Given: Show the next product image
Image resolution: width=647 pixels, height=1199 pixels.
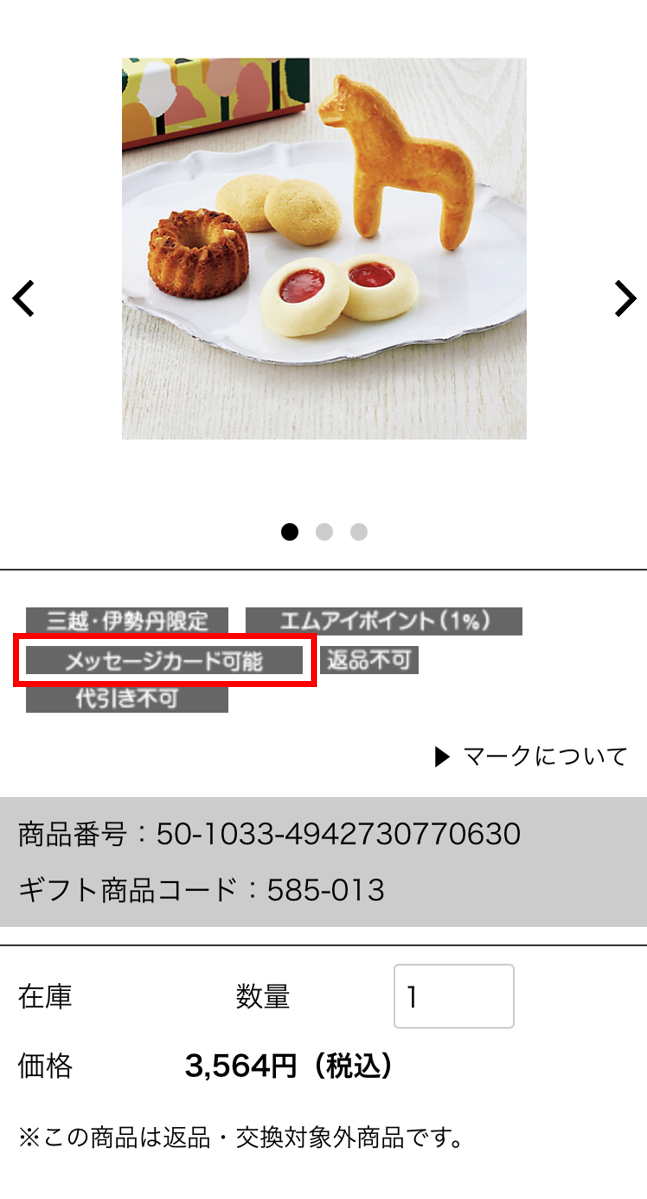Looking at the screenshot, I should [624, 298].
